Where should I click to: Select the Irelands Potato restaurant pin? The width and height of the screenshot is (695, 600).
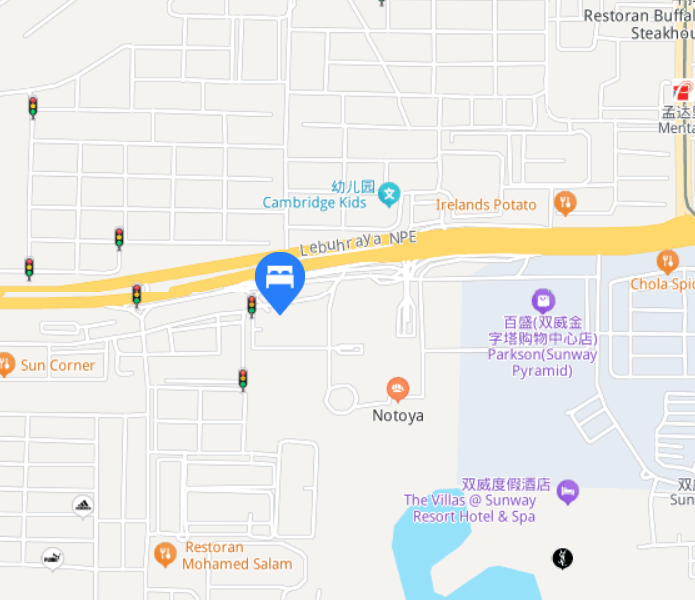(565, 203)
